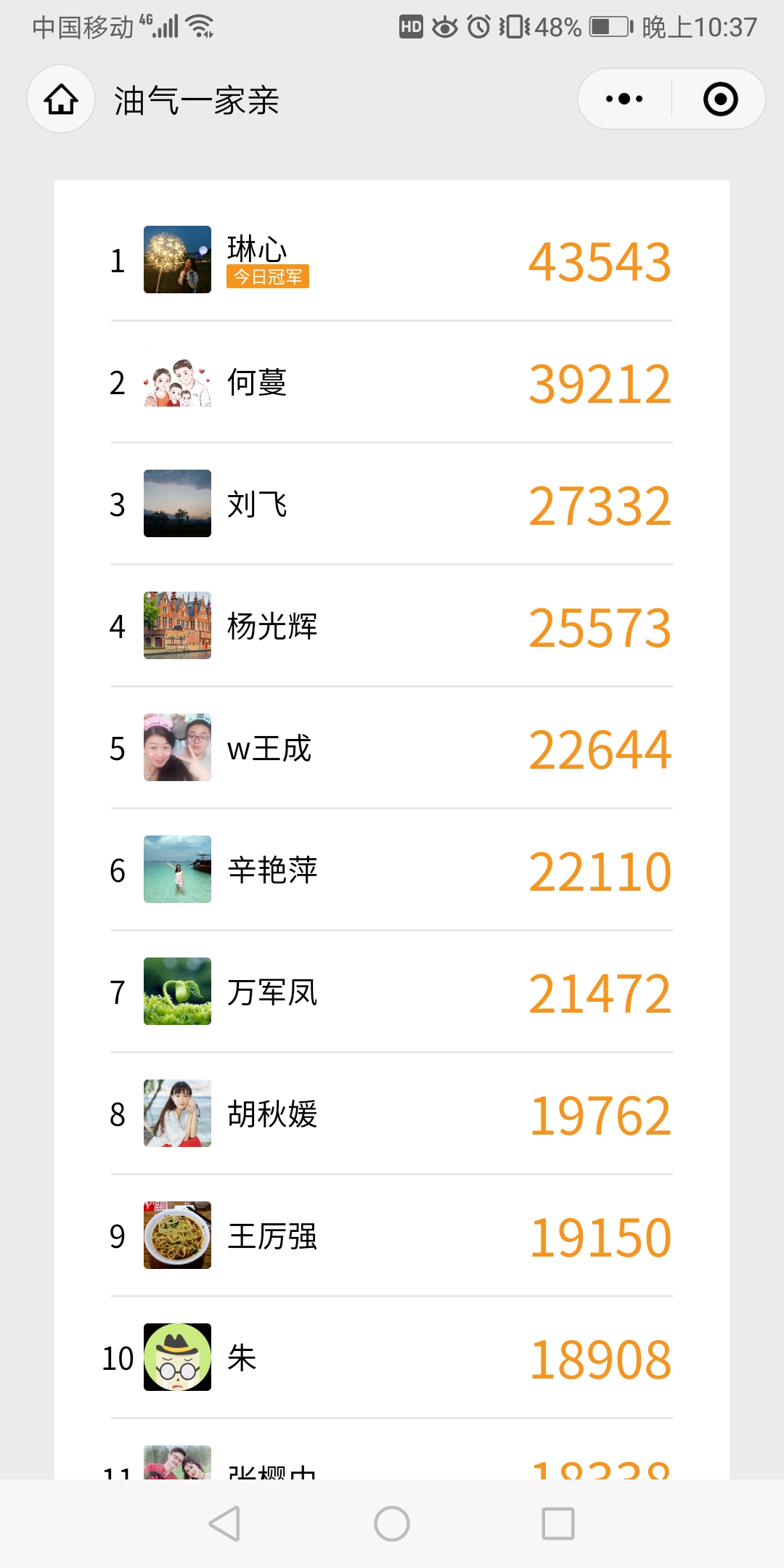Tap the home icon button
The width and height of the screenshot is (784, 1568).
tap(61, 99)
